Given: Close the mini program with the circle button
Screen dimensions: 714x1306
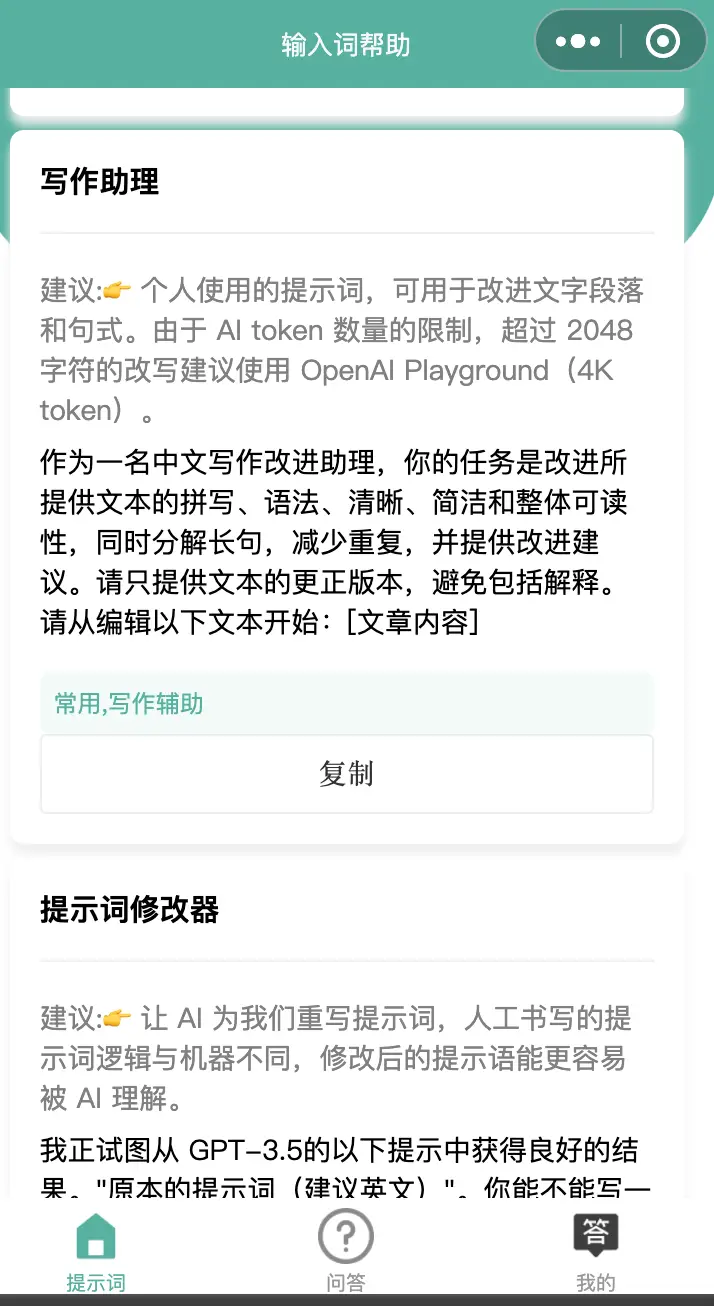Looking at the screenshot, I should (663, 42).
